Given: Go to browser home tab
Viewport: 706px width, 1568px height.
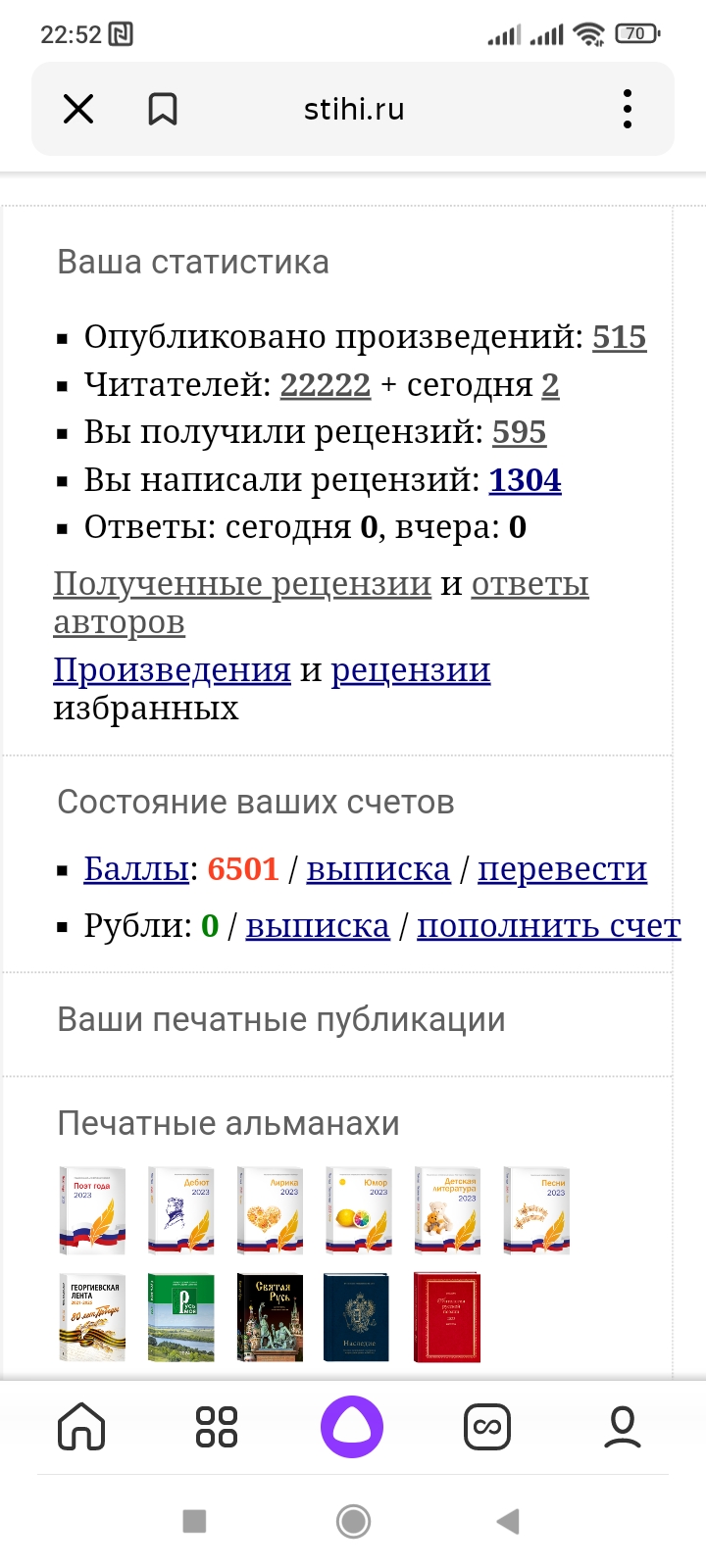Looking at the screenshot, I should pos(81,1427).
